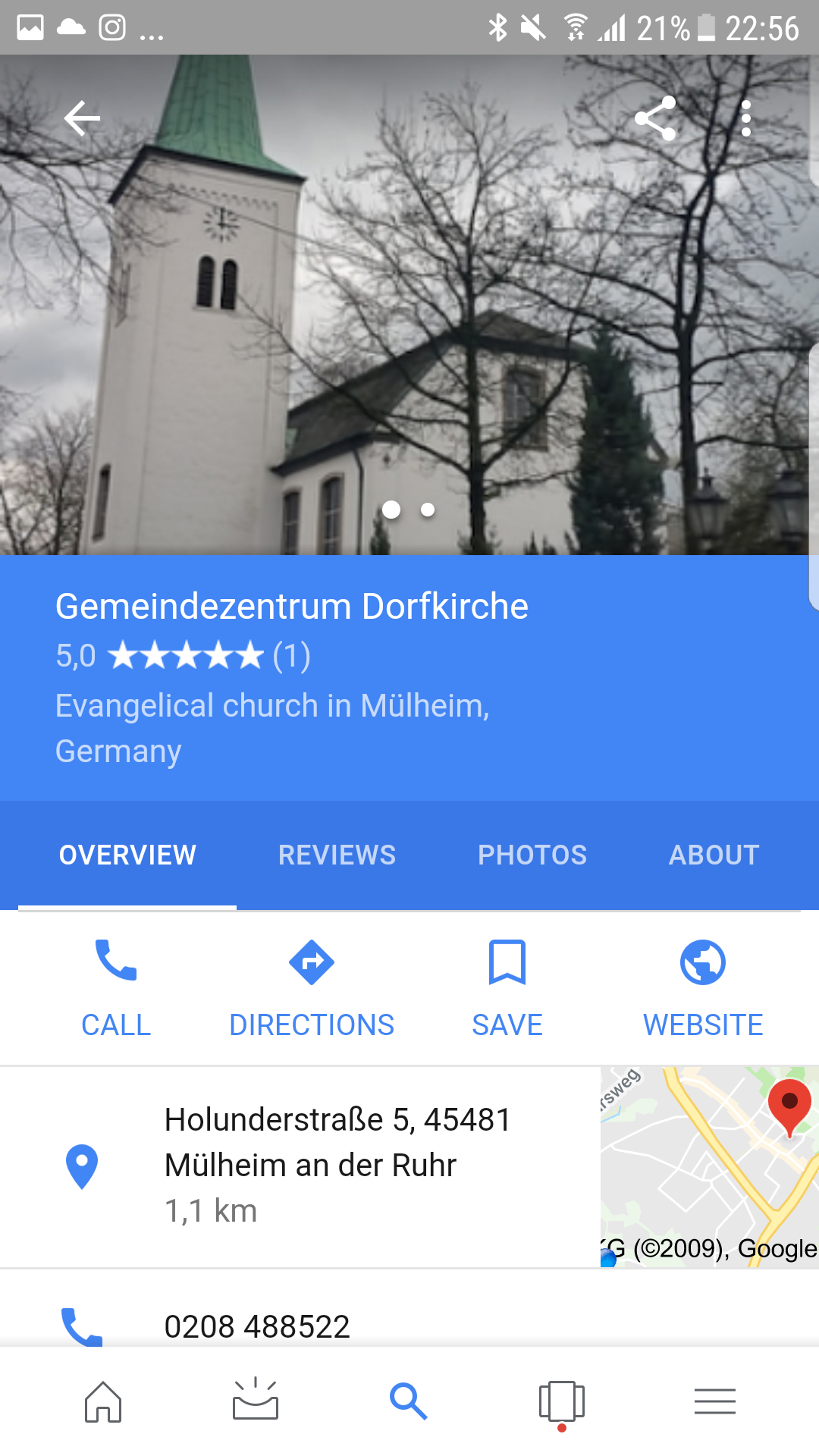Tap the second carousel dot on the photo
This screenshot has width=819, height=1456.
[428, 510]
